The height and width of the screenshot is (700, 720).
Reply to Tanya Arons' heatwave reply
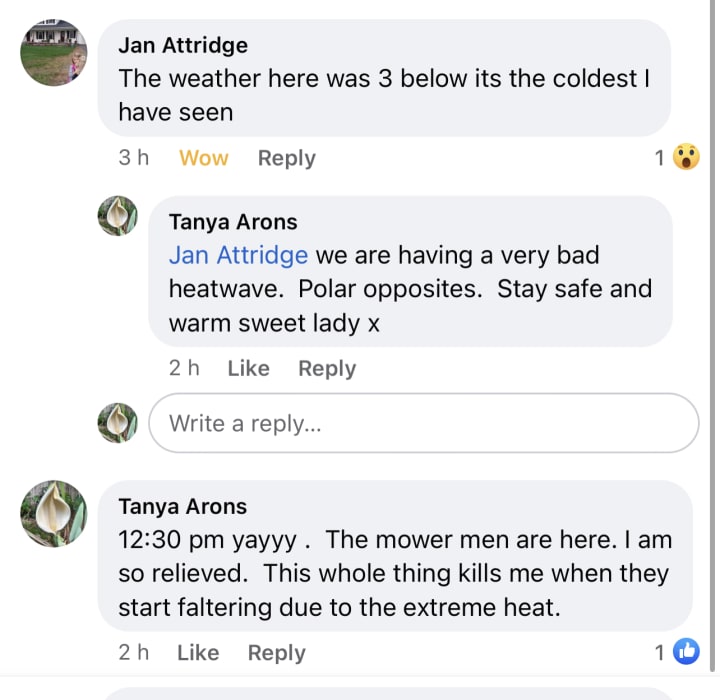(x=327, y=368)
